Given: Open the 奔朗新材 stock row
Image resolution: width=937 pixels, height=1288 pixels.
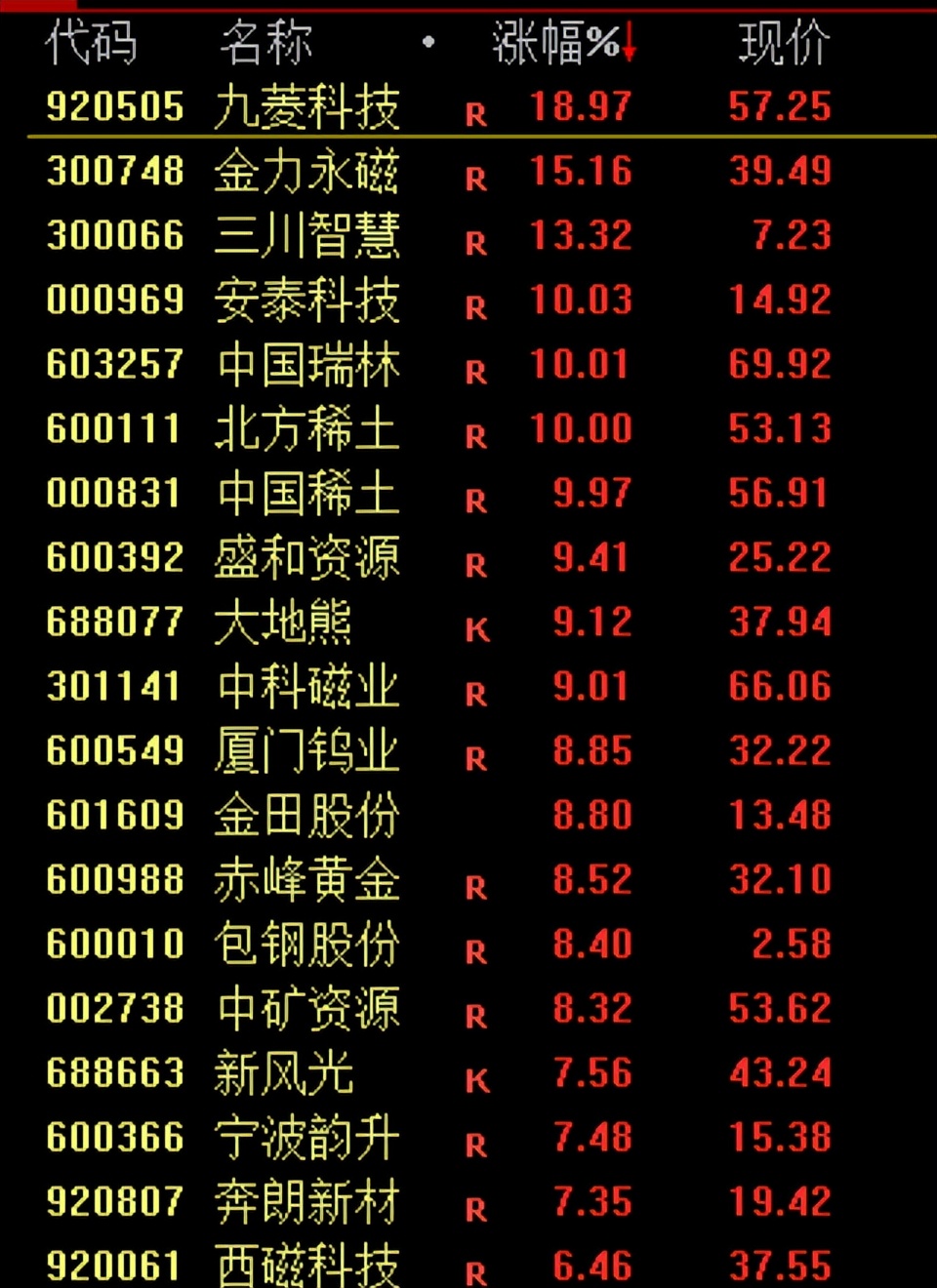Looking at the screenshot, I should [x=306, y=1202].
